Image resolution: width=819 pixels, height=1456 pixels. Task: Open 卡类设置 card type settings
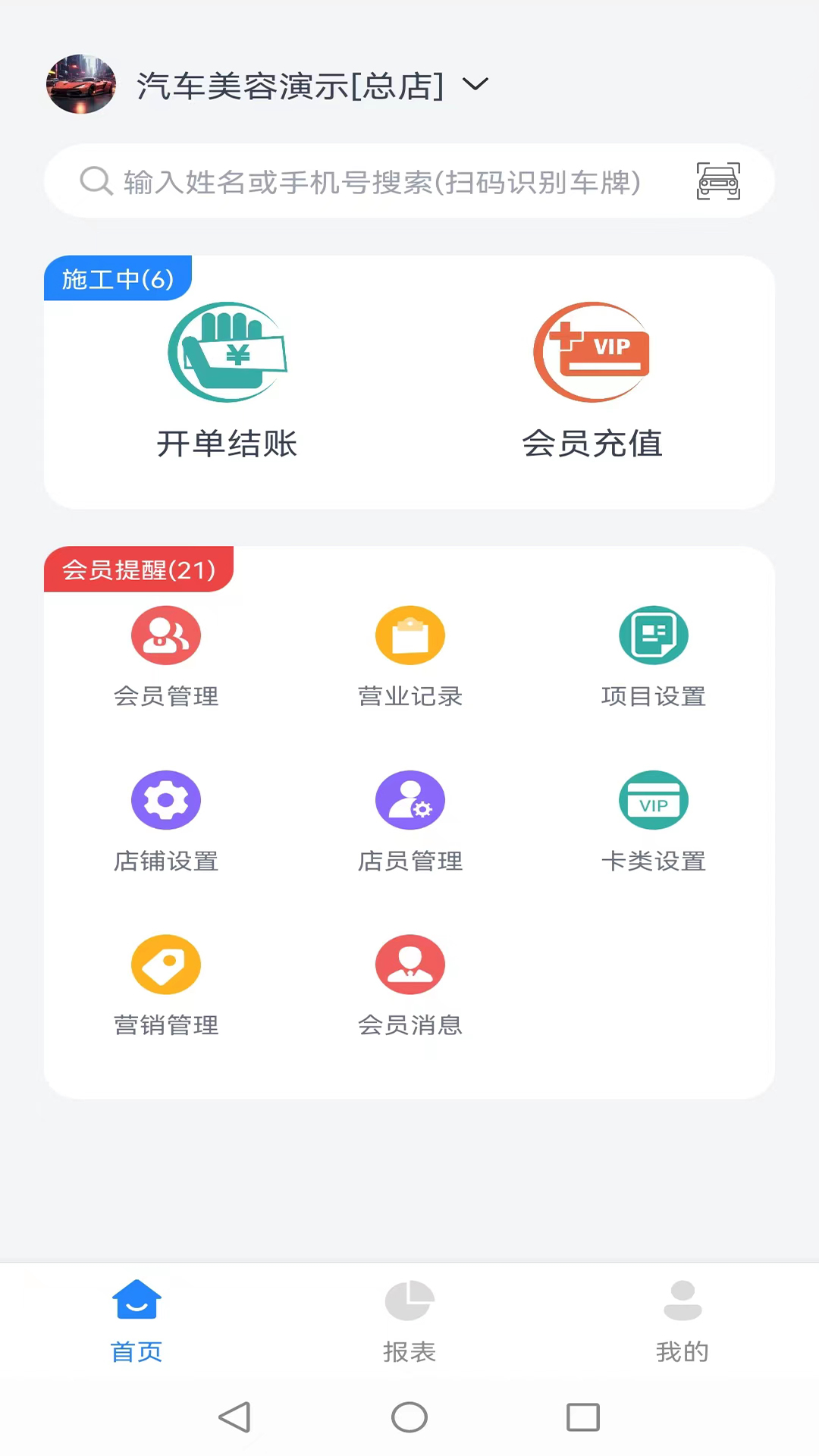pyautogui.click(x=654, y=799)
